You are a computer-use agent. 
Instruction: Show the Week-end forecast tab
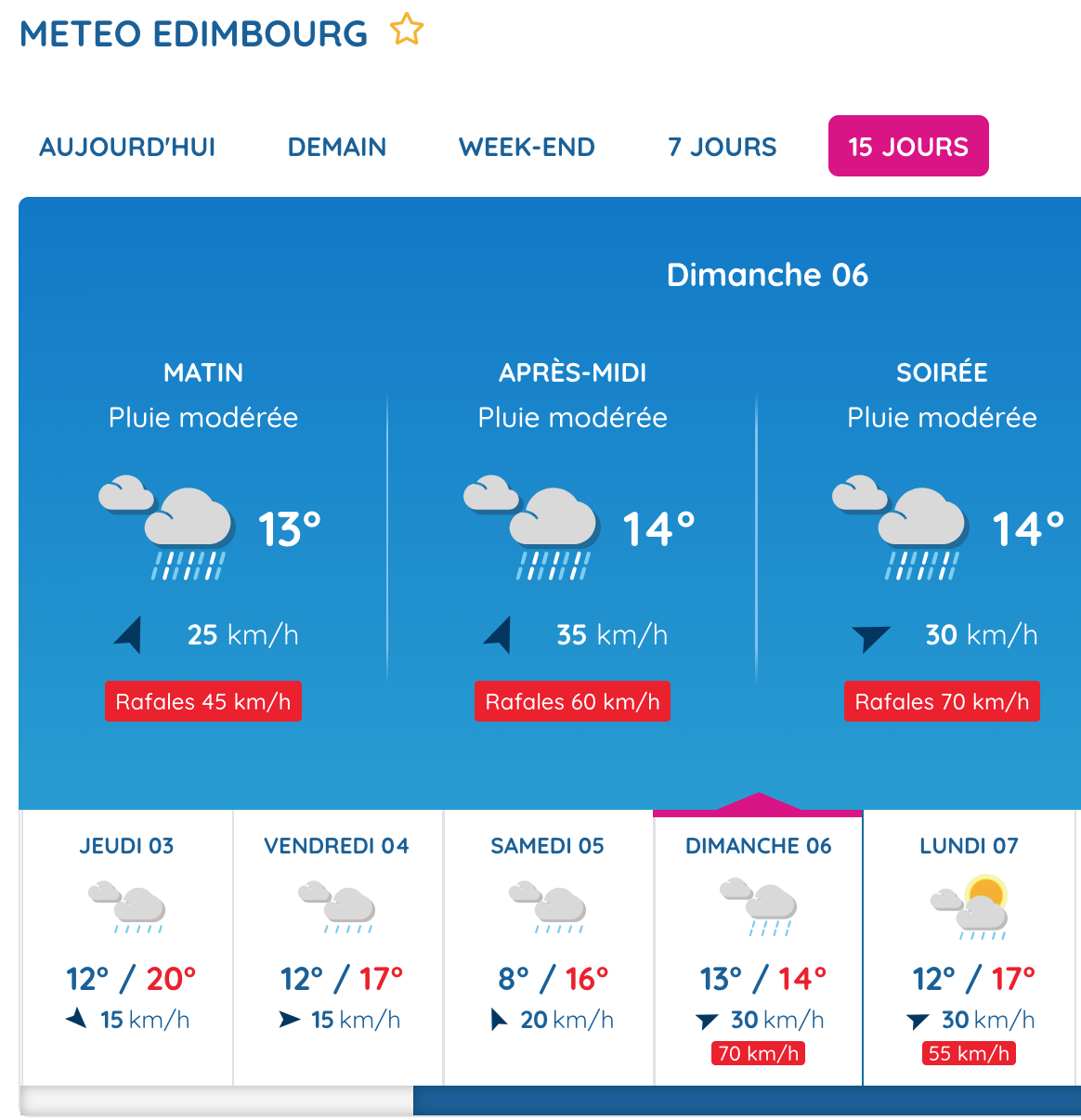pyautogui.click(x=527, y=147)
